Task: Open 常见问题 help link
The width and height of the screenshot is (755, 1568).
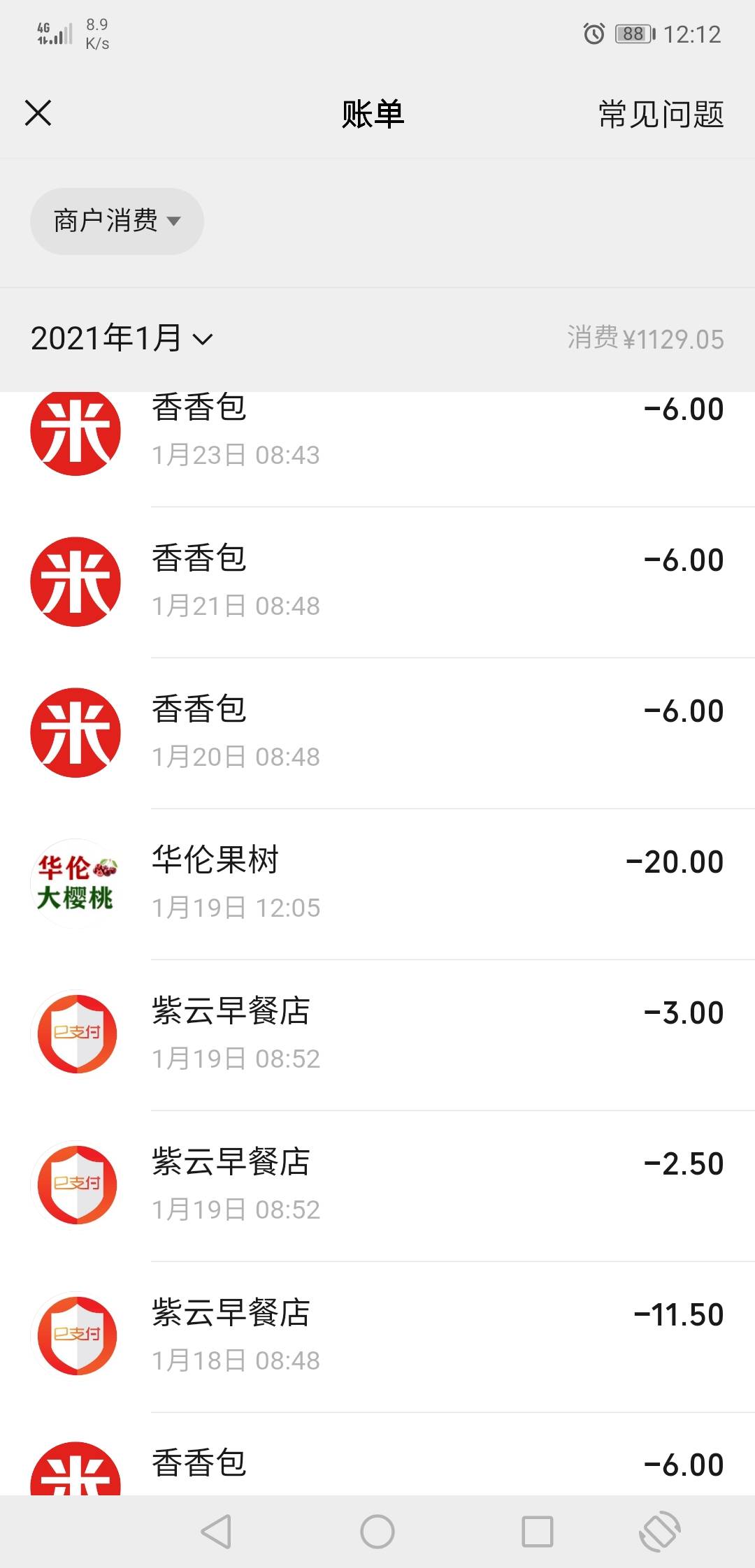Action: coord(661,114)
